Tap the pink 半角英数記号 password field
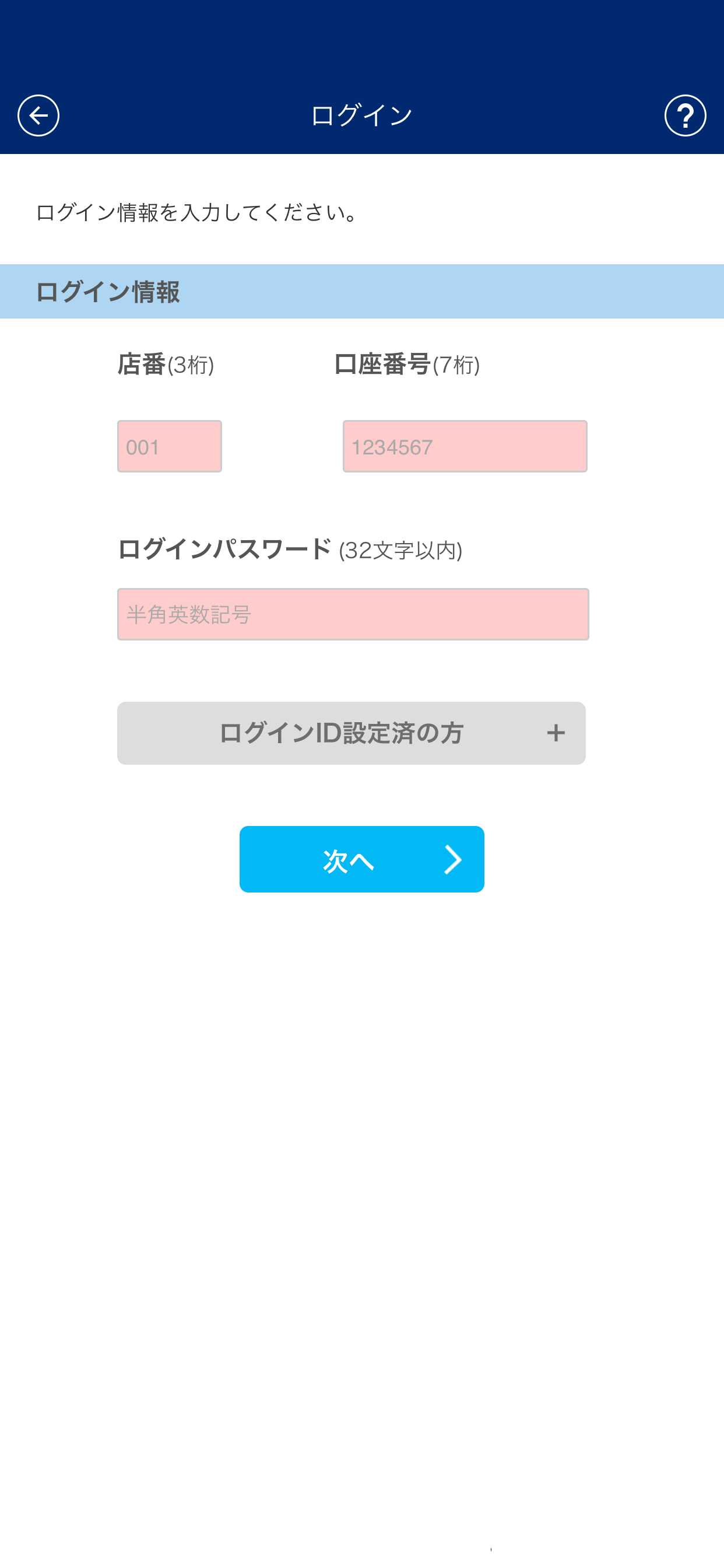The image size is (724, 1568). 353,614
